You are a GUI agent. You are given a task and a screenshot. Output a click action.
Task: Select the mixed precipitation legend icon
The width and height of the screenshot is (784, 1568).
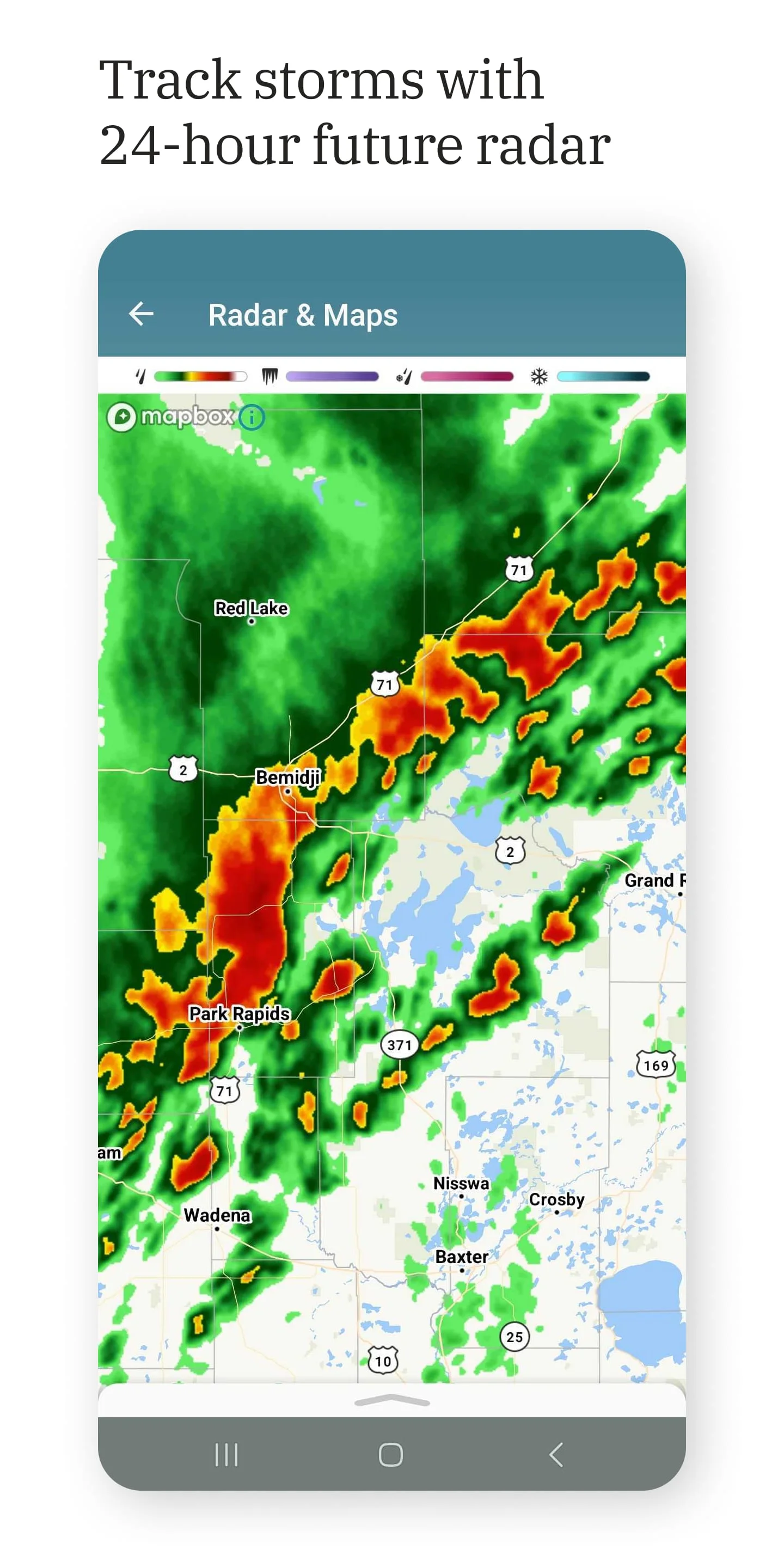(403, 376)
